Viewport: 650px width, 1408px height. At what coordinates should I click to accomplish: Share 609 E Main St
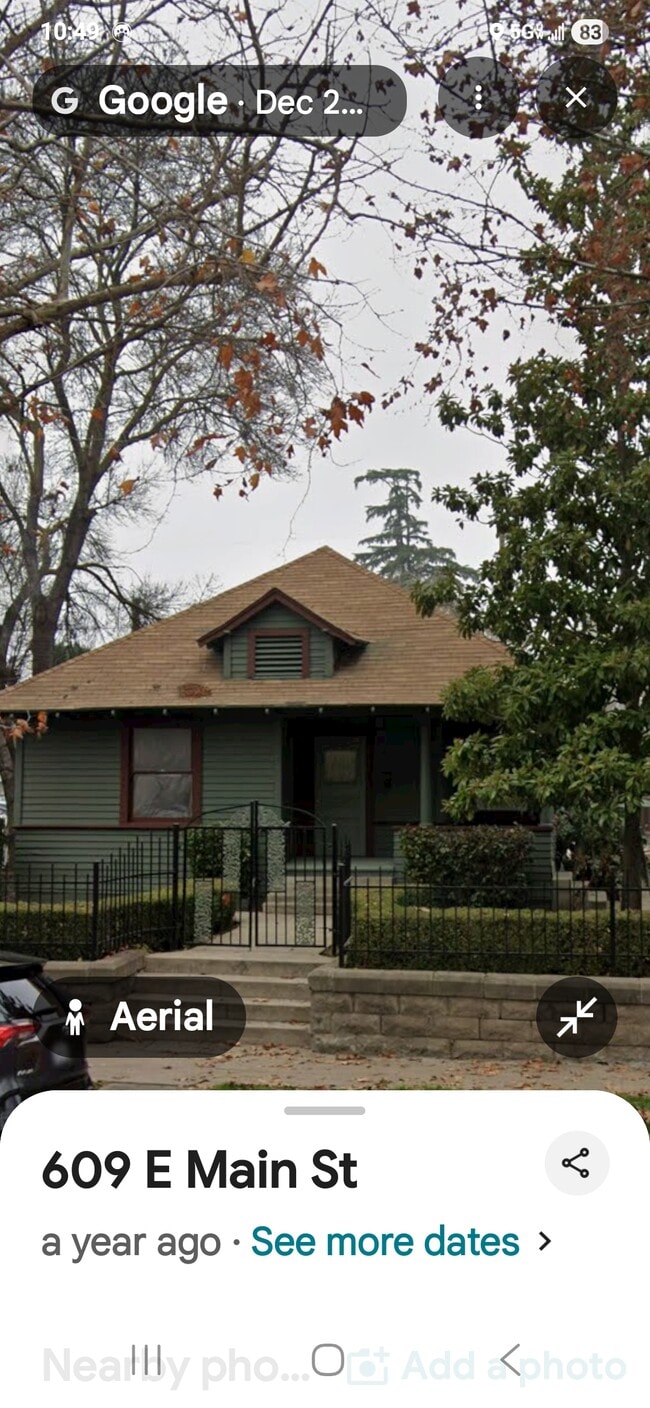coord(576,1163)
